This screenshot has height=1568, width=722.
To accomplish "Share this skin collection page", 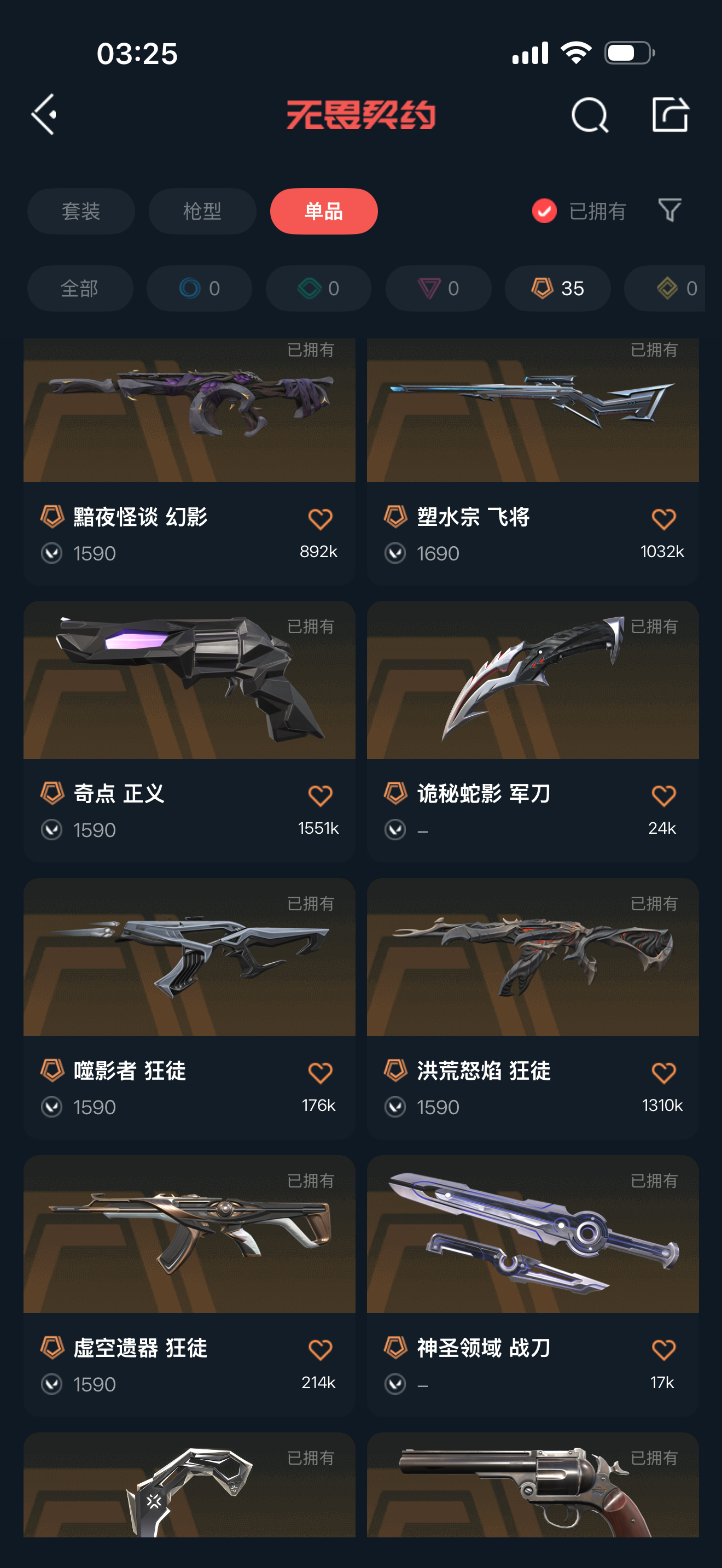I will [669, 114].
